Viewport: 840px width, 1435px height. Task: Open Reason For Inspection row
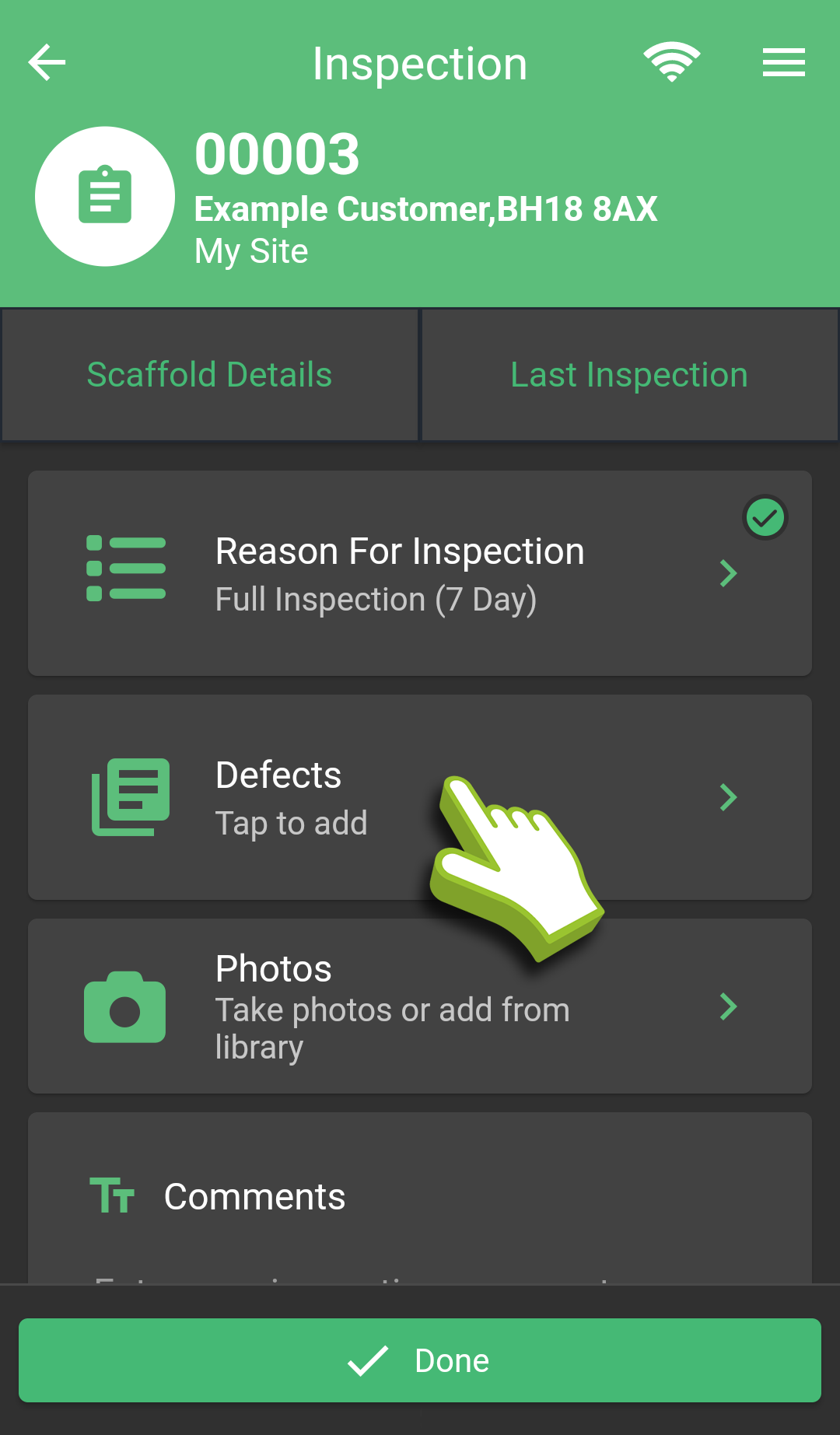tap(420, 573)
